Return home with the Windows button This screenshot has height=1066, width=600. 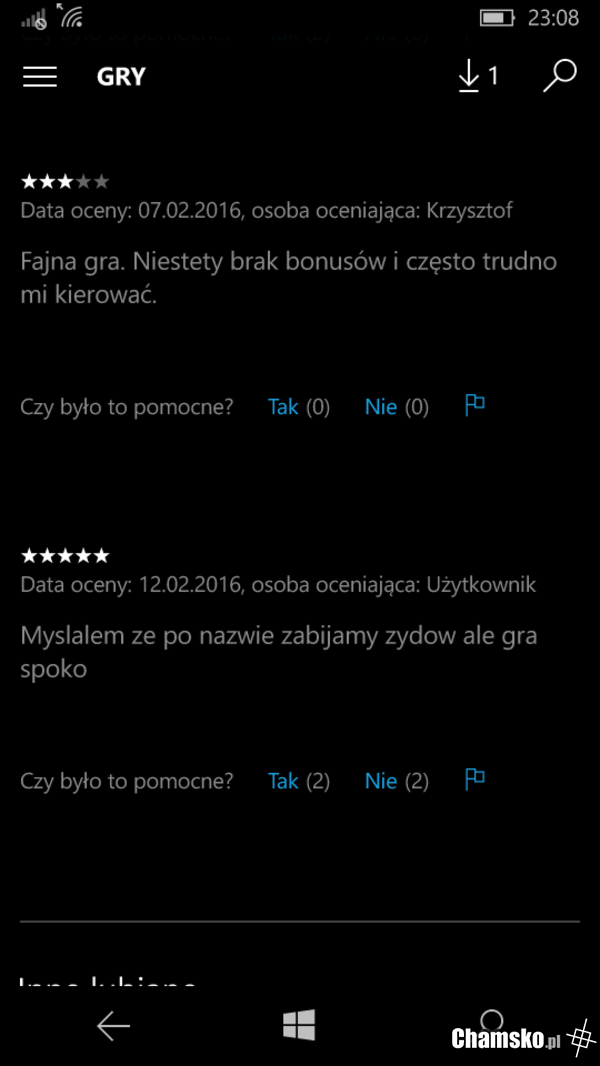pyautogui.click(x=299, y=1025)
